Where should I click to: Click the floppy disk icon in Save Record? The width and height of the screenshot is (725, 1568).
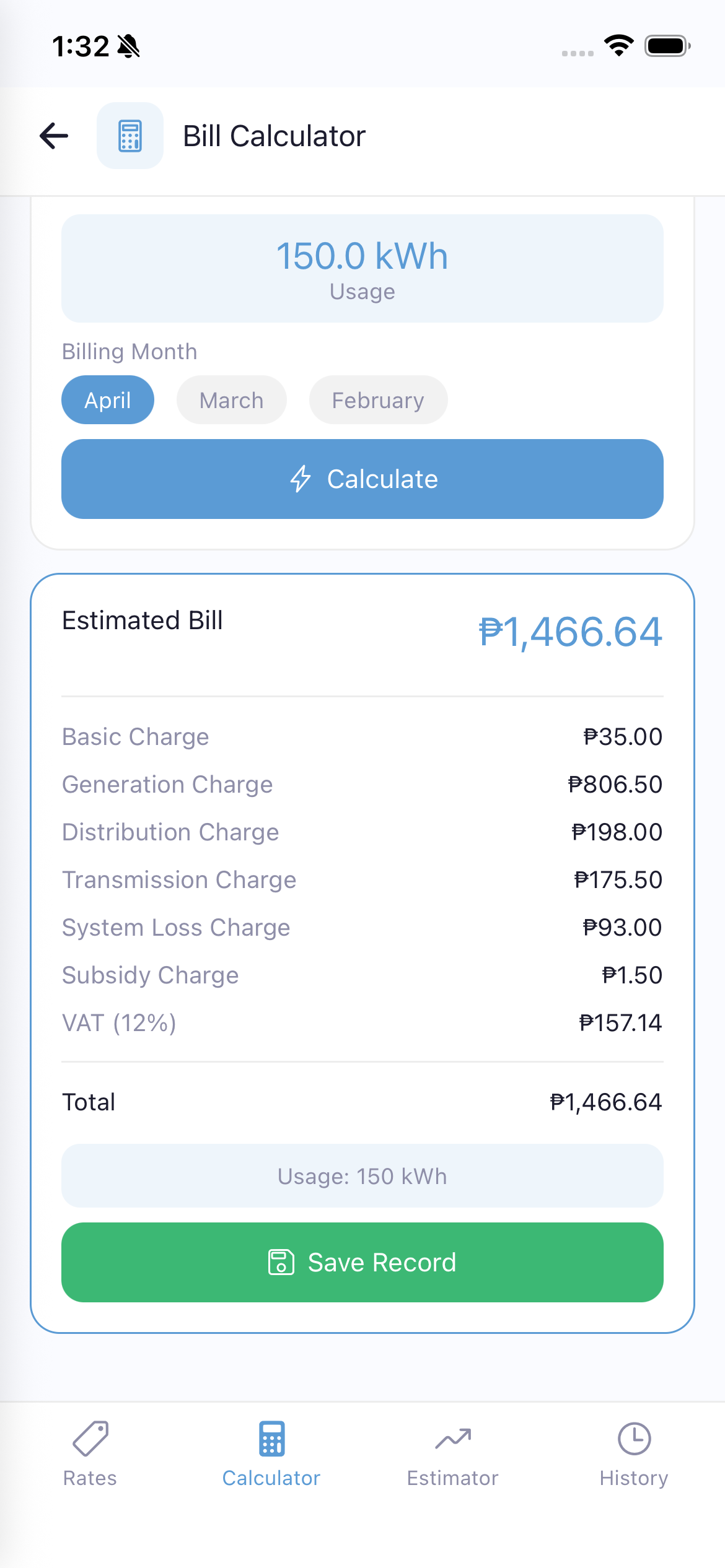pos(282,1262)
